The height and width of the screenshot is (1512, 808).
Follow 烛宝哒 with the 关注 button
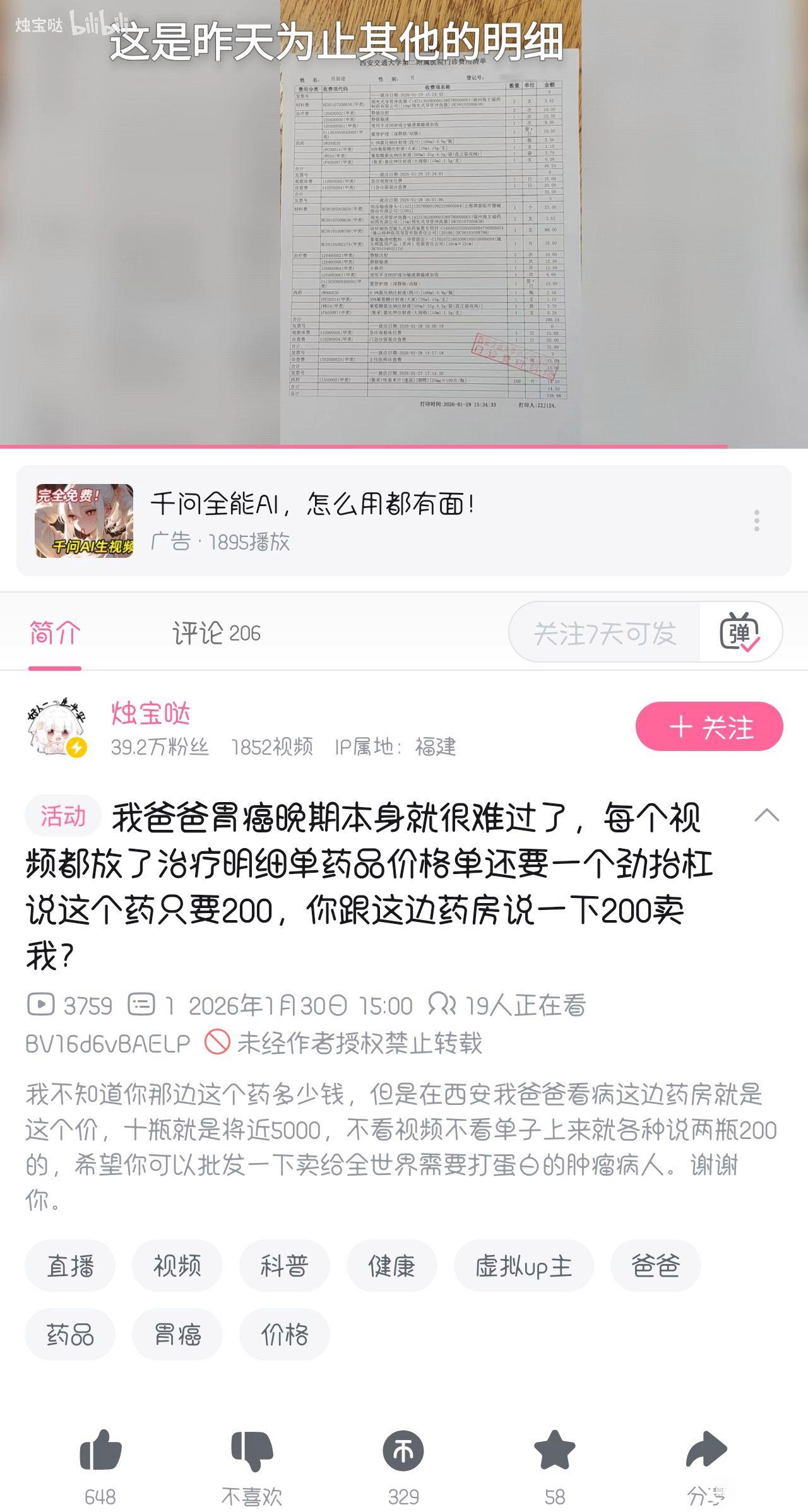click(709, 727)
